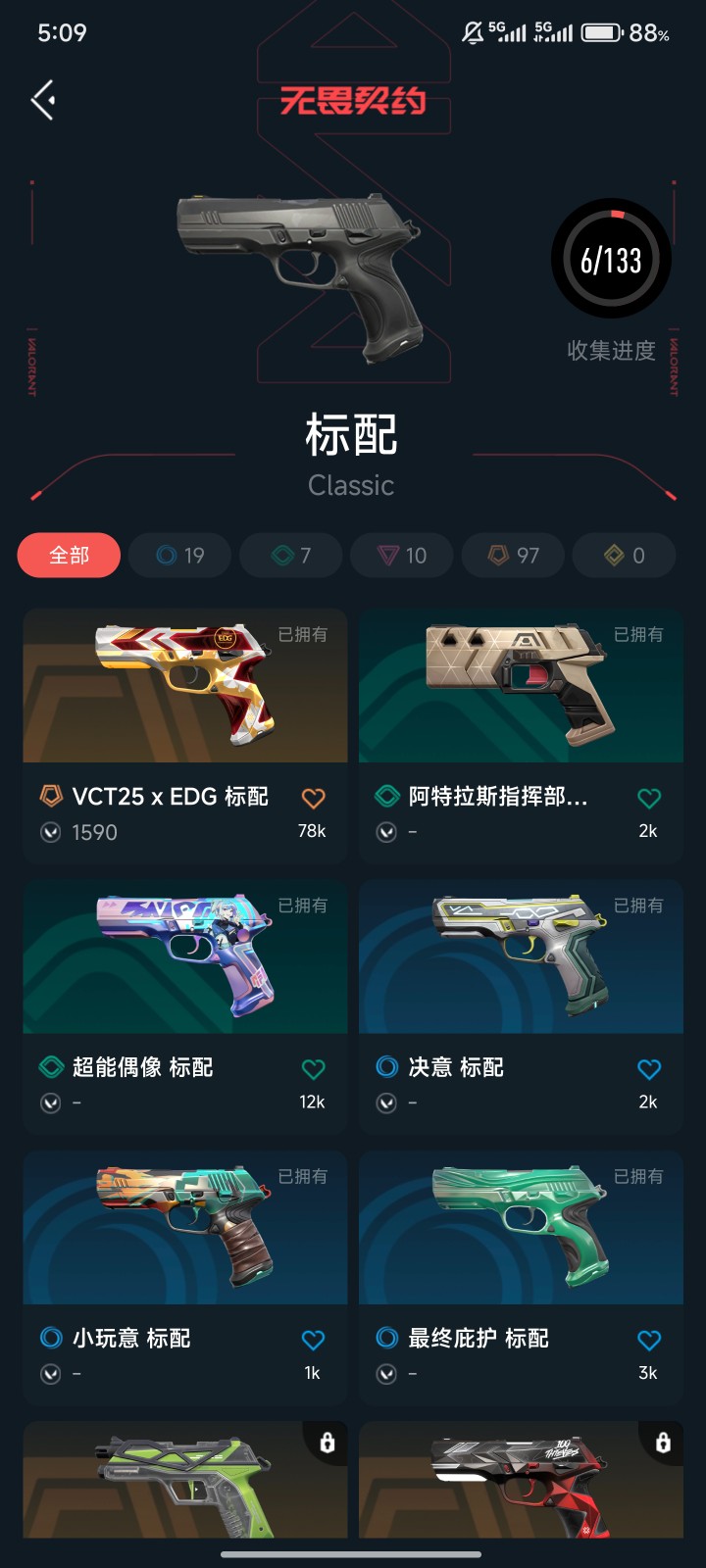Filter skins by the chip showing 0
The image size is (706, 1568).
click(x=625, y=556)
